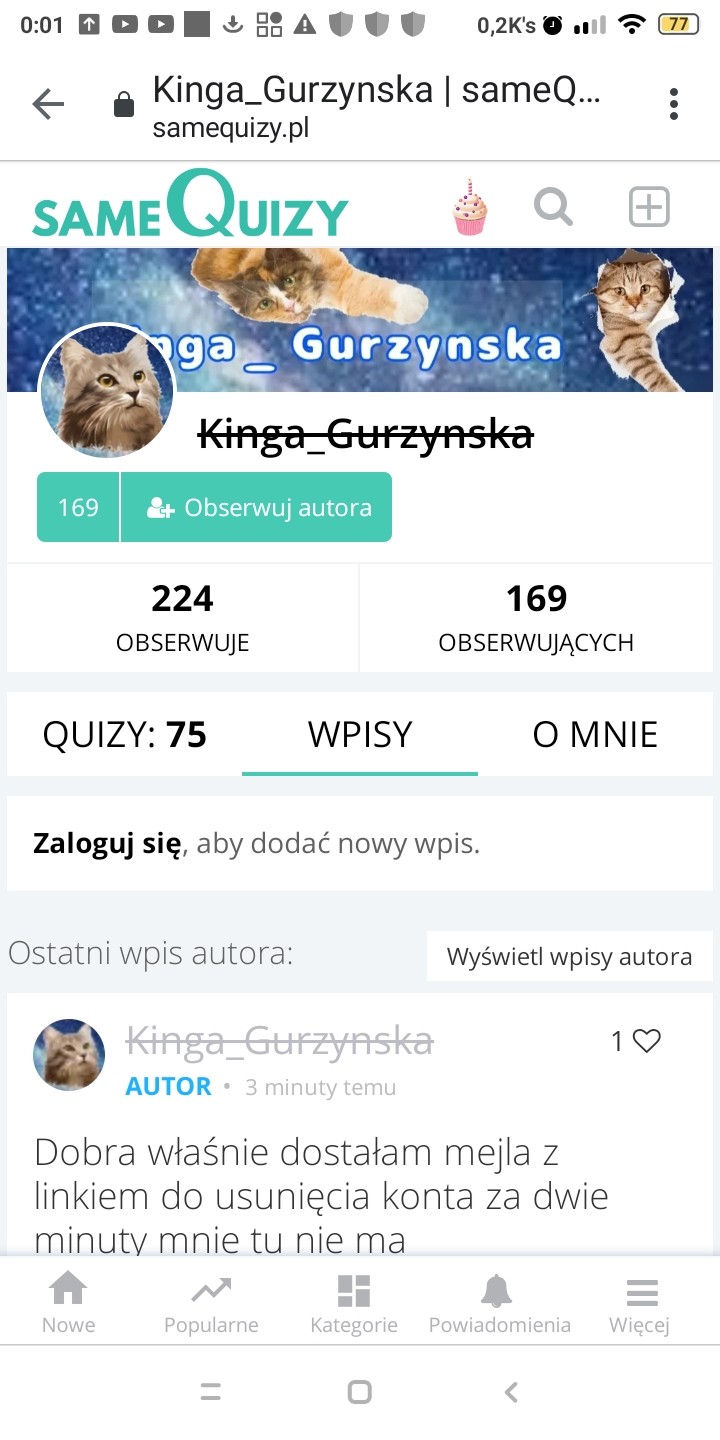
Task: Select the Wpisy tab
Action: (x=360, y=735)
